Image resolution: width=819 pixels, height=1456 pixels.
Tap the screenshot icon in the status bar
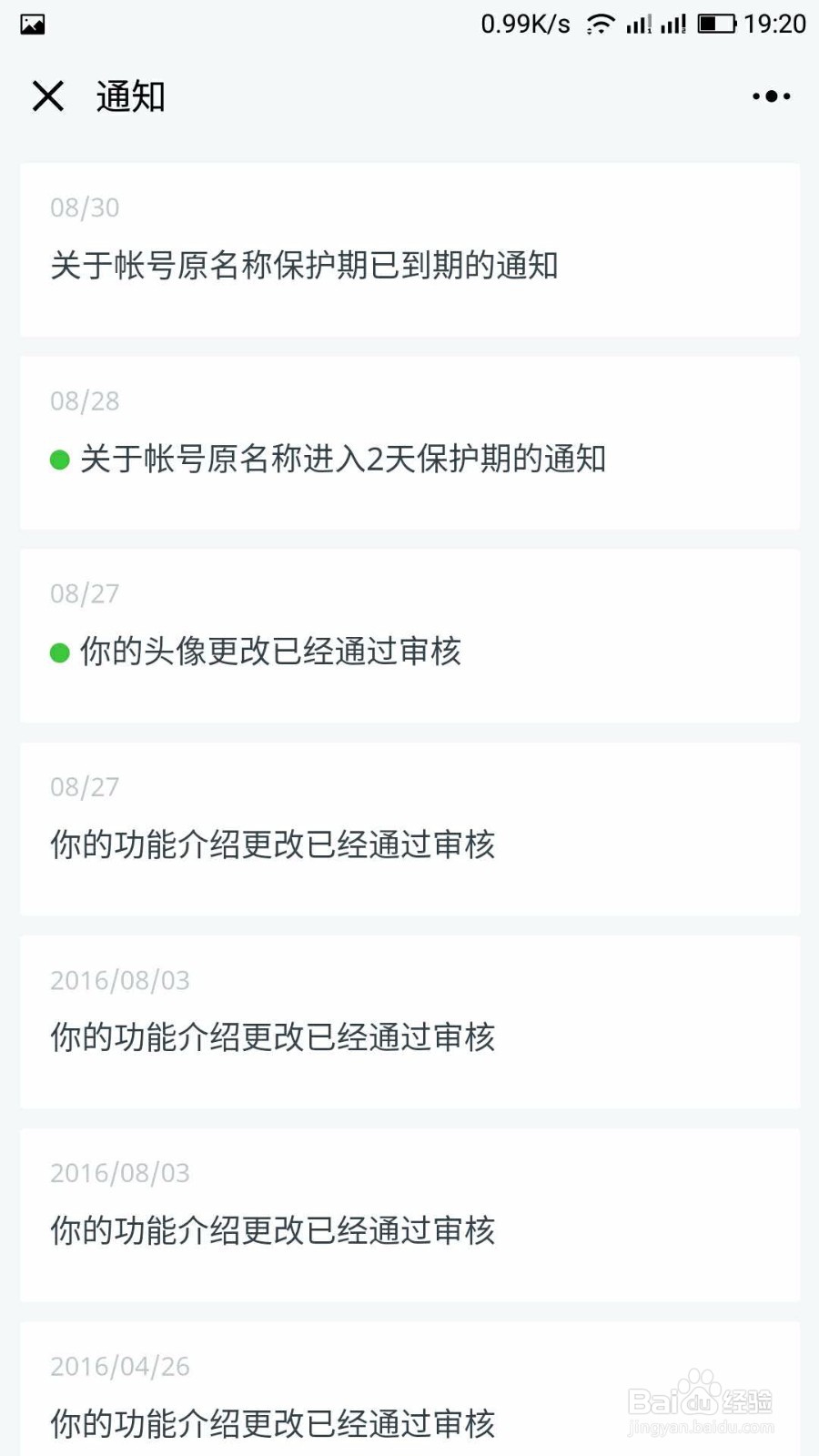click(x=32, y=23)
